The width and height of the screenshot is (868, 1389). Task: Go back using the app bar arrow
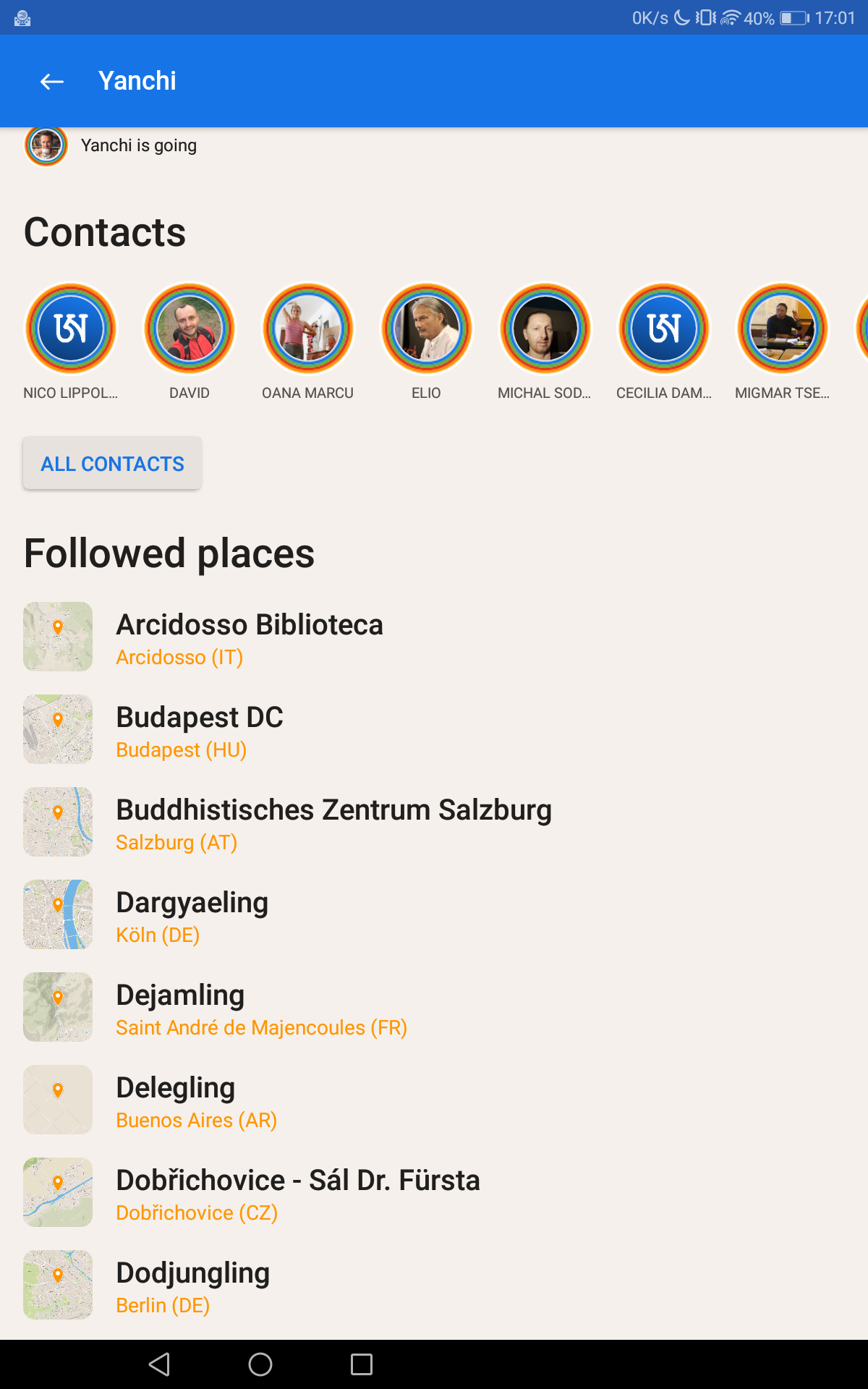[x=52, y=82]
